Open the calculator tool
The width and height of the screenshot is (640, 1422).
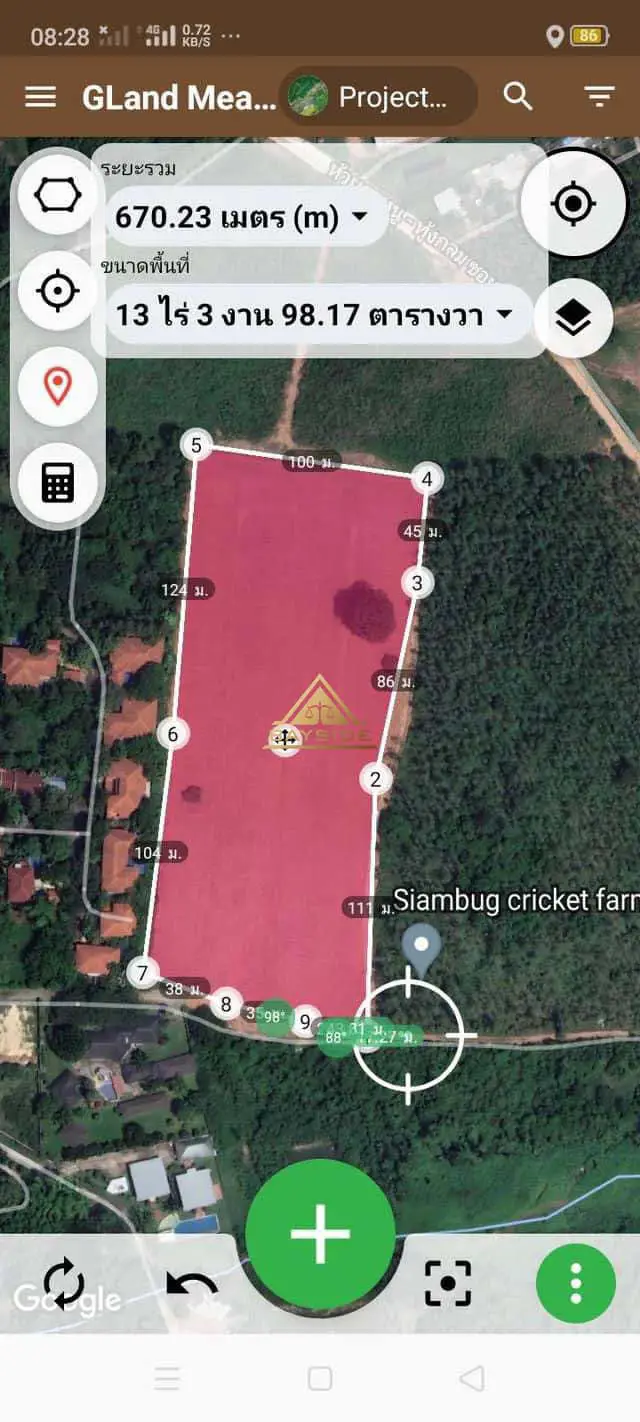[58, 482]
